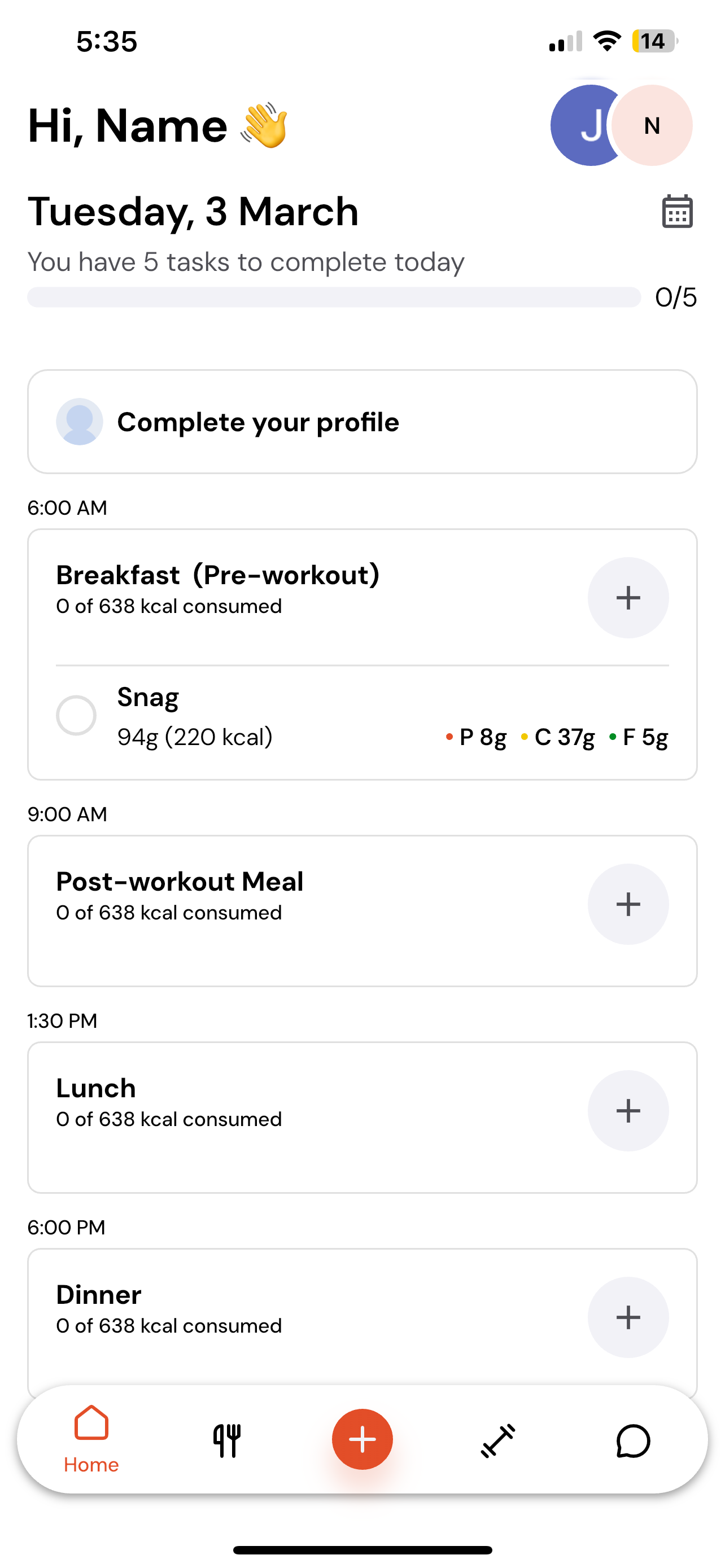Open the Complete your profile card
The width and height of the screenshot is (725, 1568).
coord(362,422)
